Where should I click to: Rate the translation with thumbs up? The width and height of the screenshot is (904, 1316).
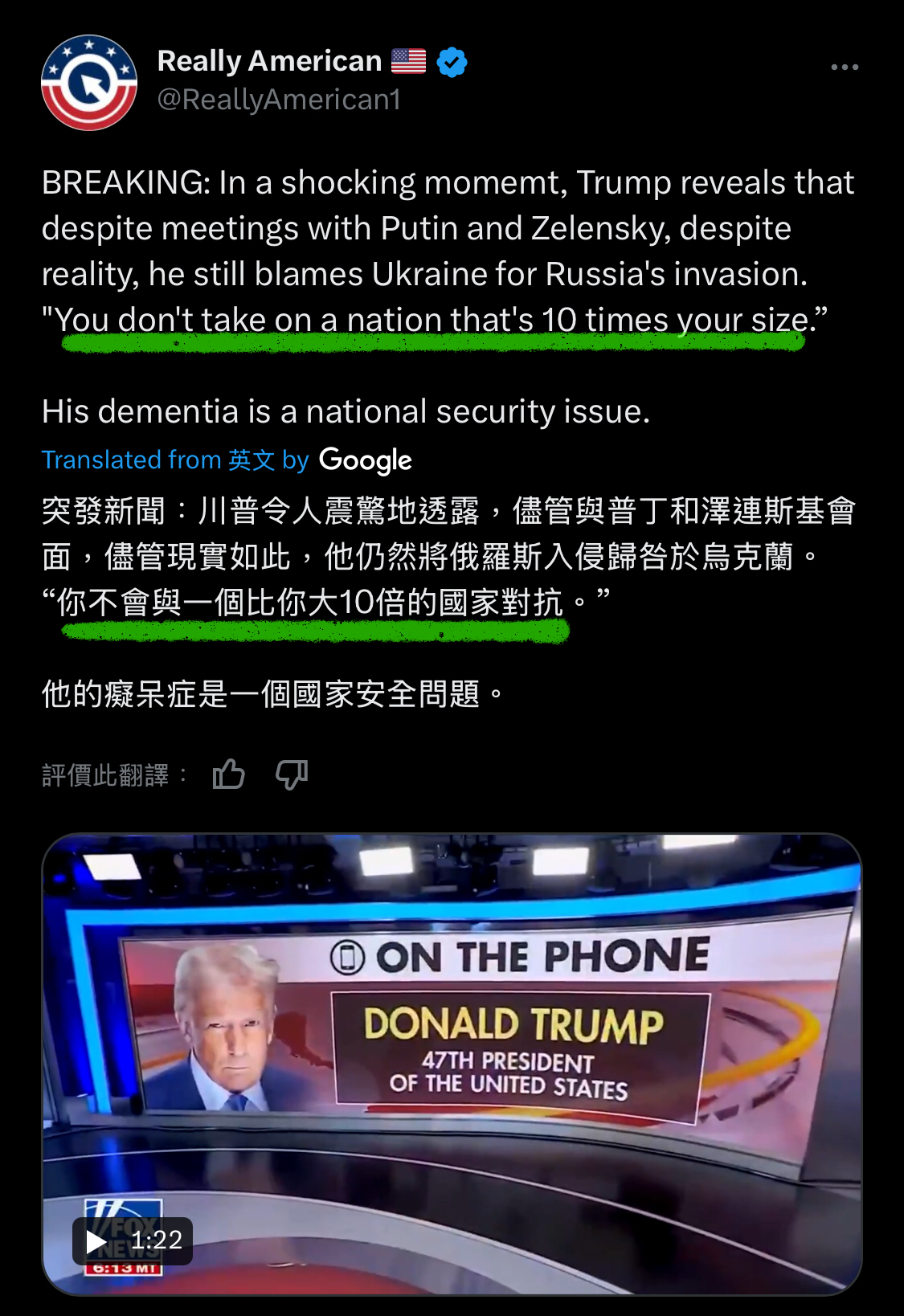point(228,774)
